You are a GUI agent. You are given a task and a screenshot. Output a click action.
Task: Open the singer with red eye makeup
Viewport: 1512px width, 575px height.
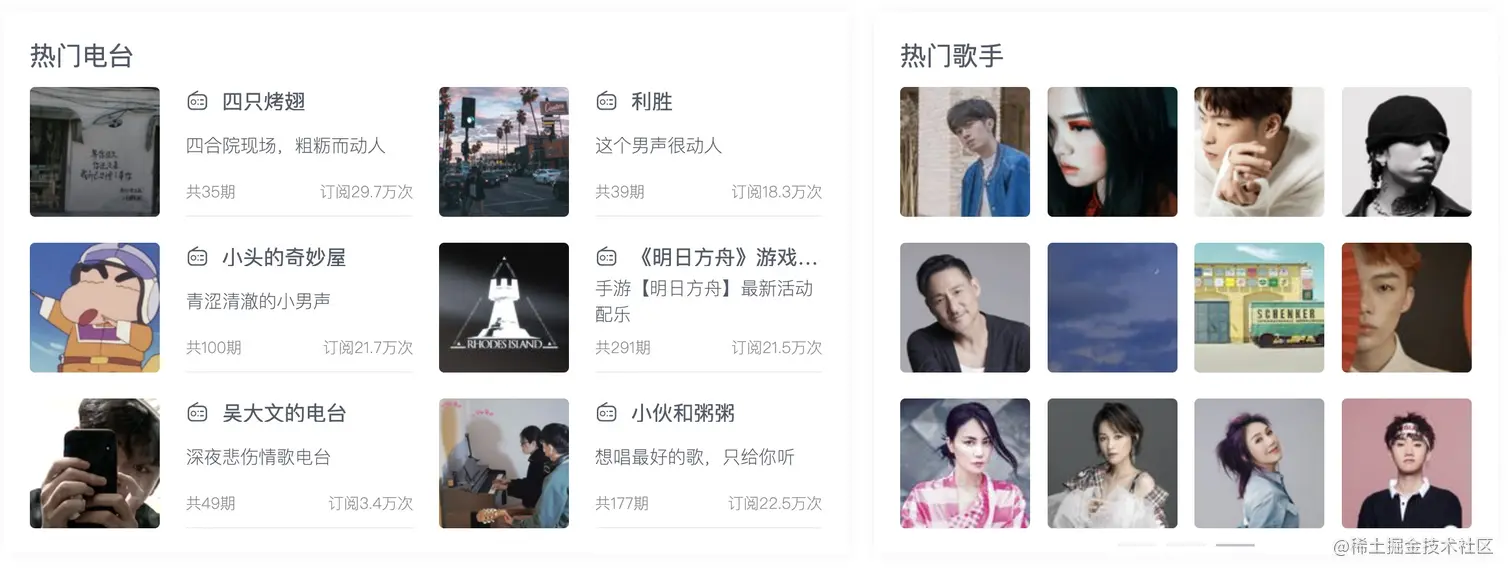click(1112, 152)
